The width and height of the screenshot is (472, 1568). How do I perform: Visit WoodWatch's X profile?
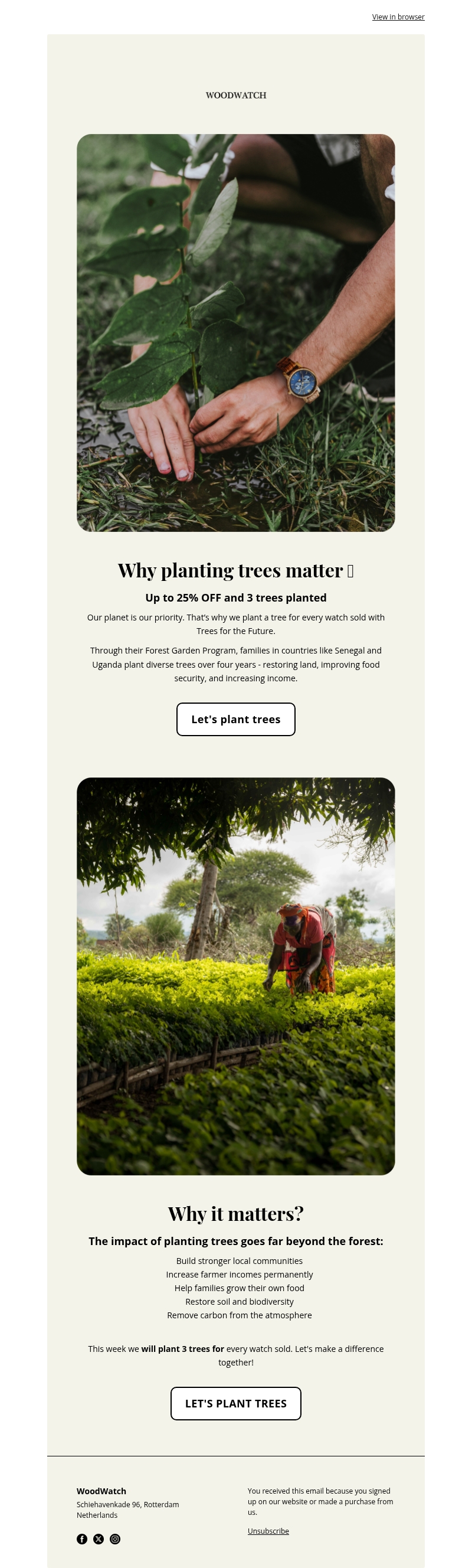(99, 1539)
